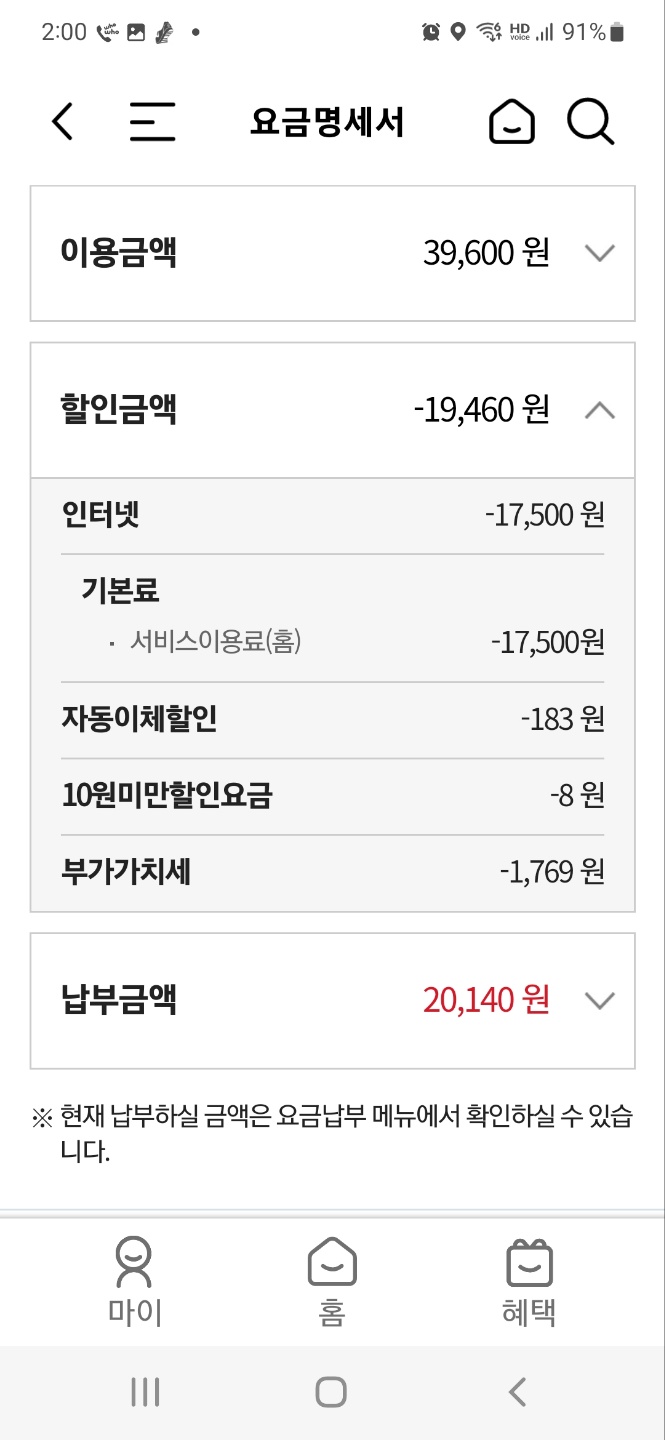The width and height of the screenshot is (665, 1440).
Task: Open the home icon in the app bar
Action: click(511, 123)
